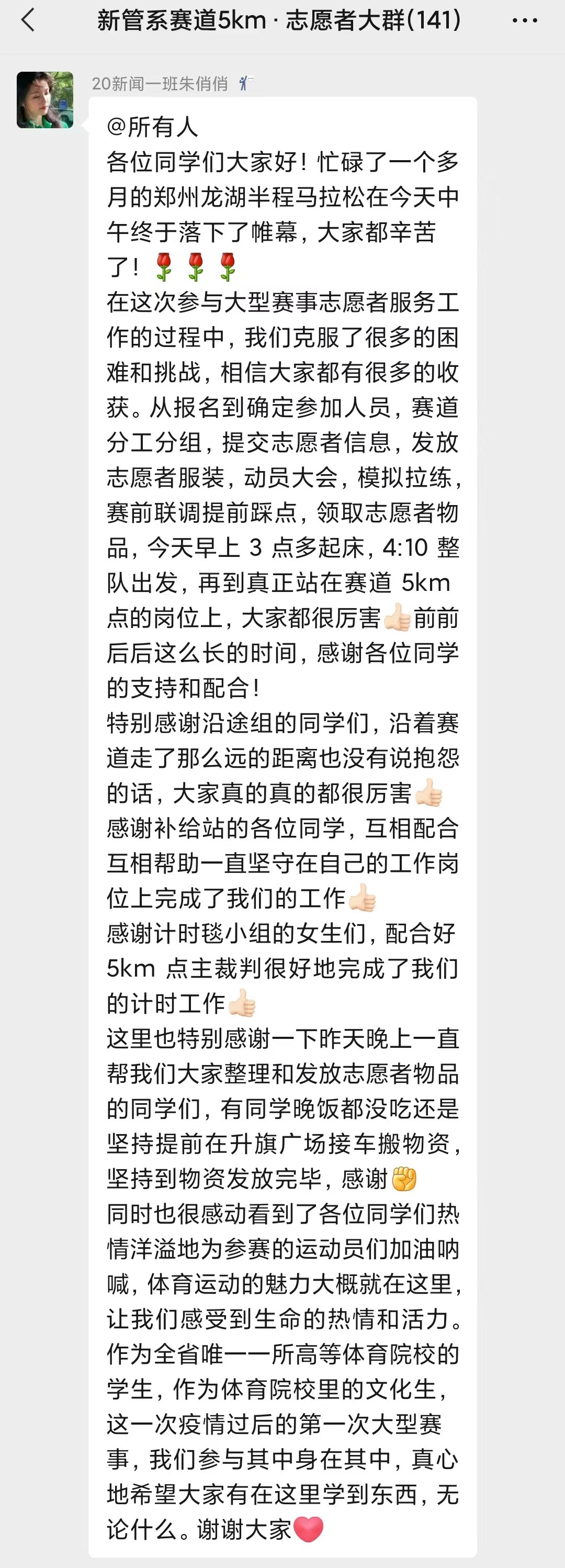Open the group chat overflow menu

point(524,21)
